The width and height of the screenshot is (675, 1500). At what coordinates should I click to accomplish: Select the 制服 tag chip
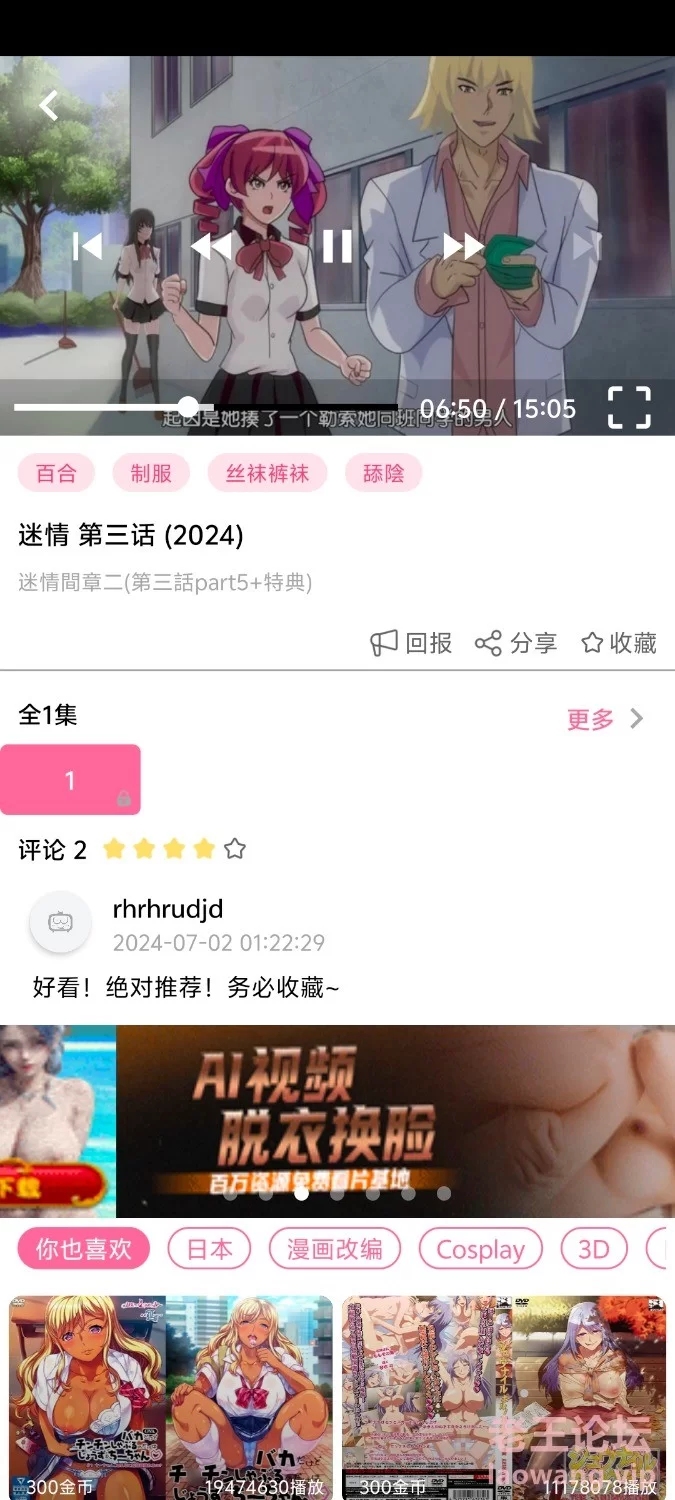pyautogui.click(x=151, y=473)
